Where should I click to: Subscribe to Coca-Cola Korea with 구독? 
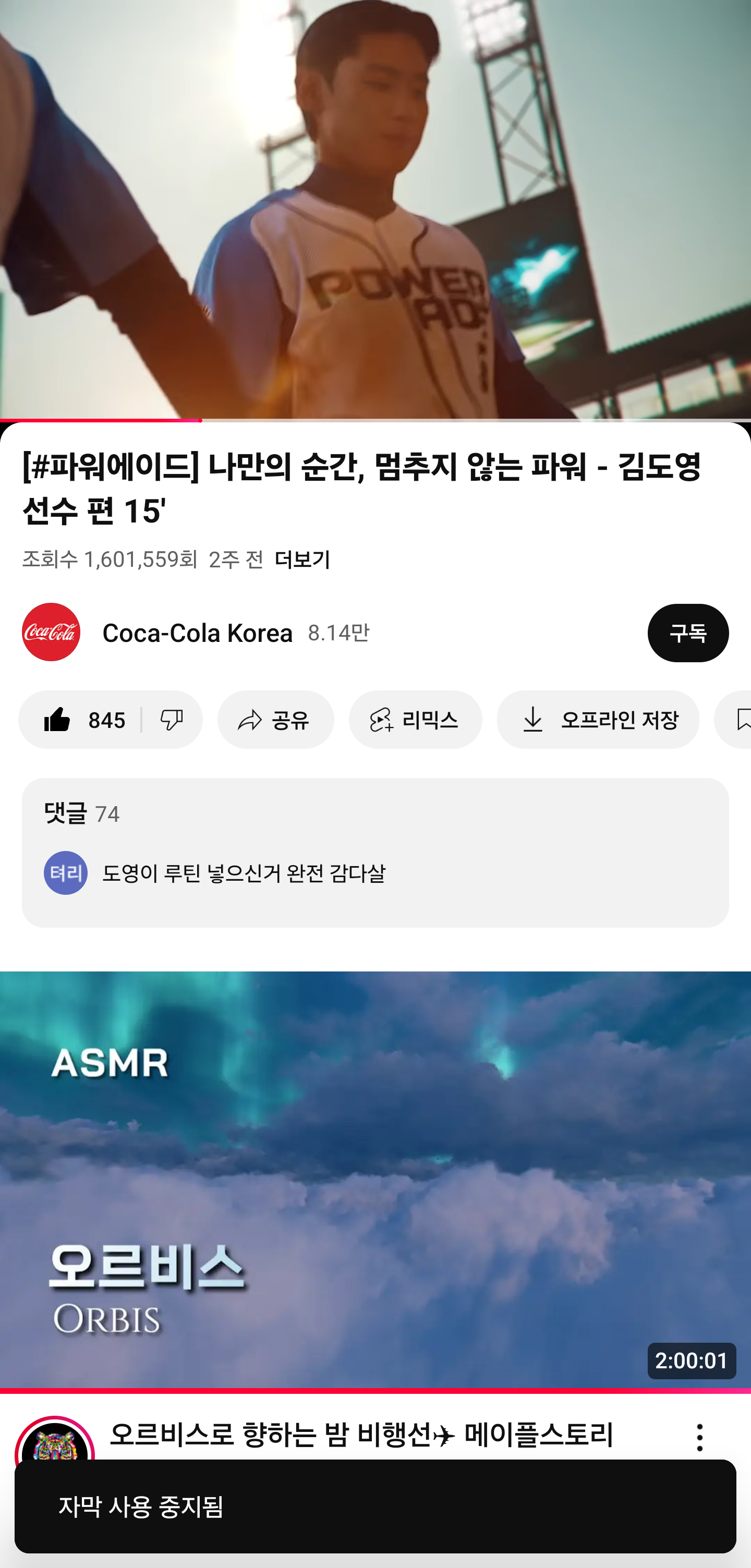tap(687, 633)
